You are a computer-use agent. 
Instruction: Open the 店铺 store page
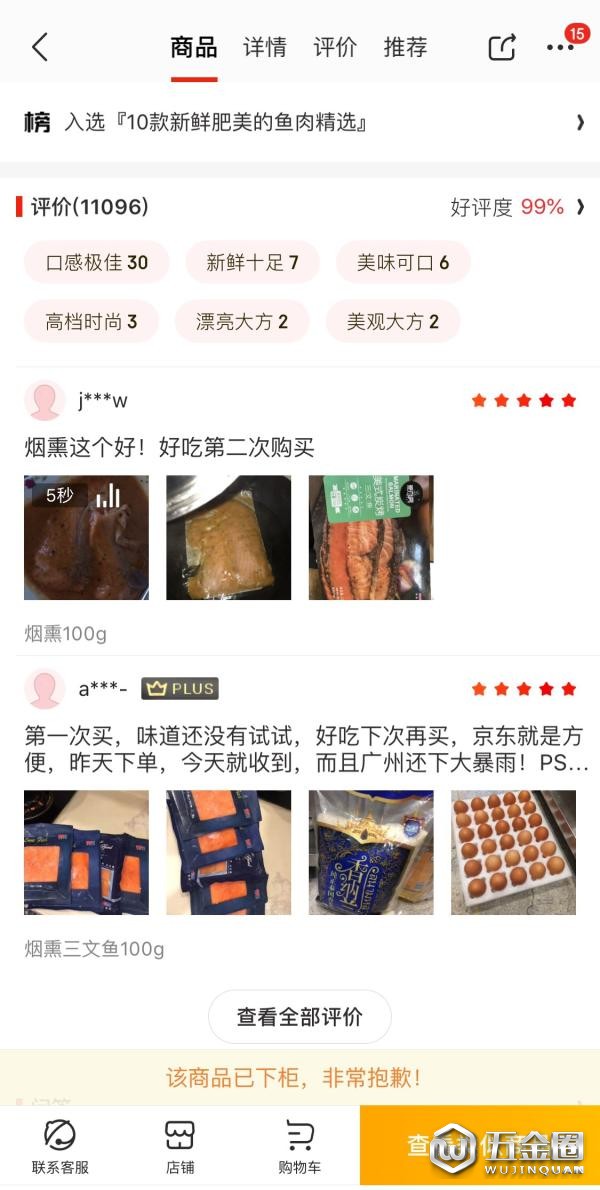180,1147
